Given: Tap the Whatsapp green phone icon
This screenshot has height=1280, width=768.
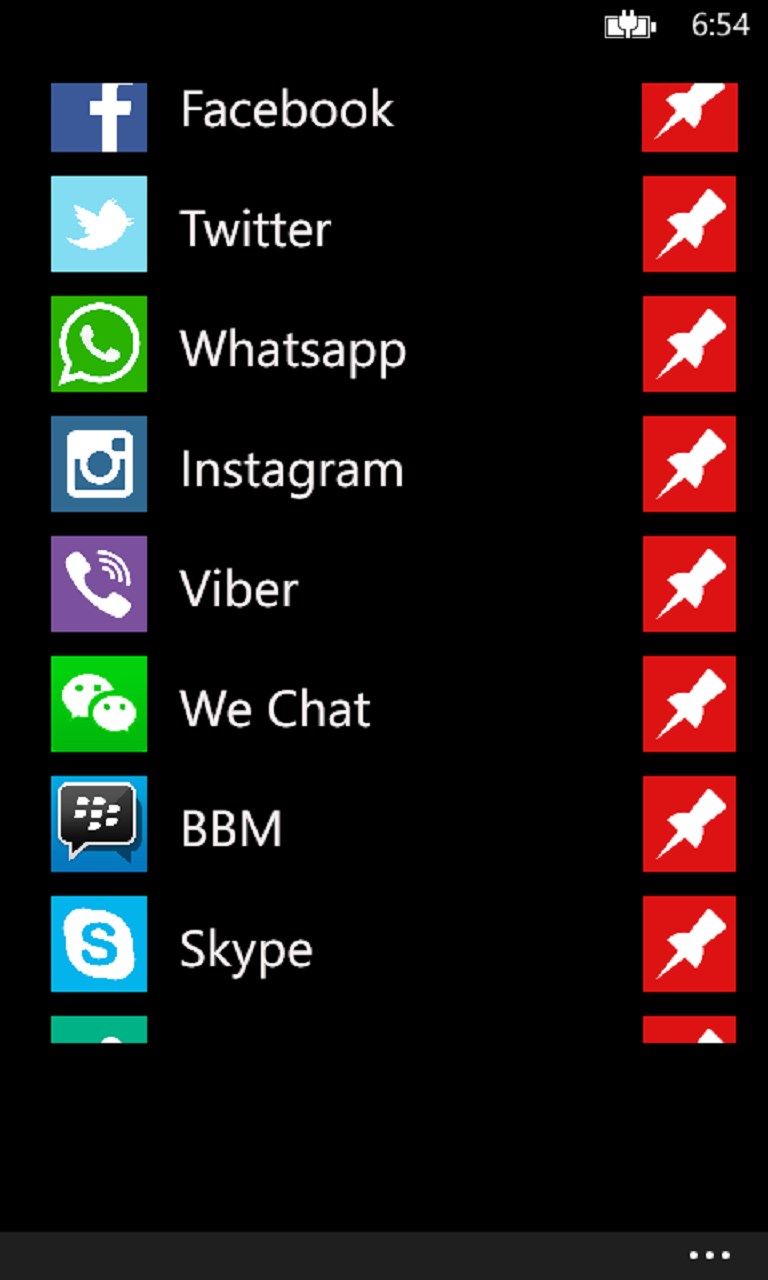Looking at the screenshot, I should click(x=99, y=344).
